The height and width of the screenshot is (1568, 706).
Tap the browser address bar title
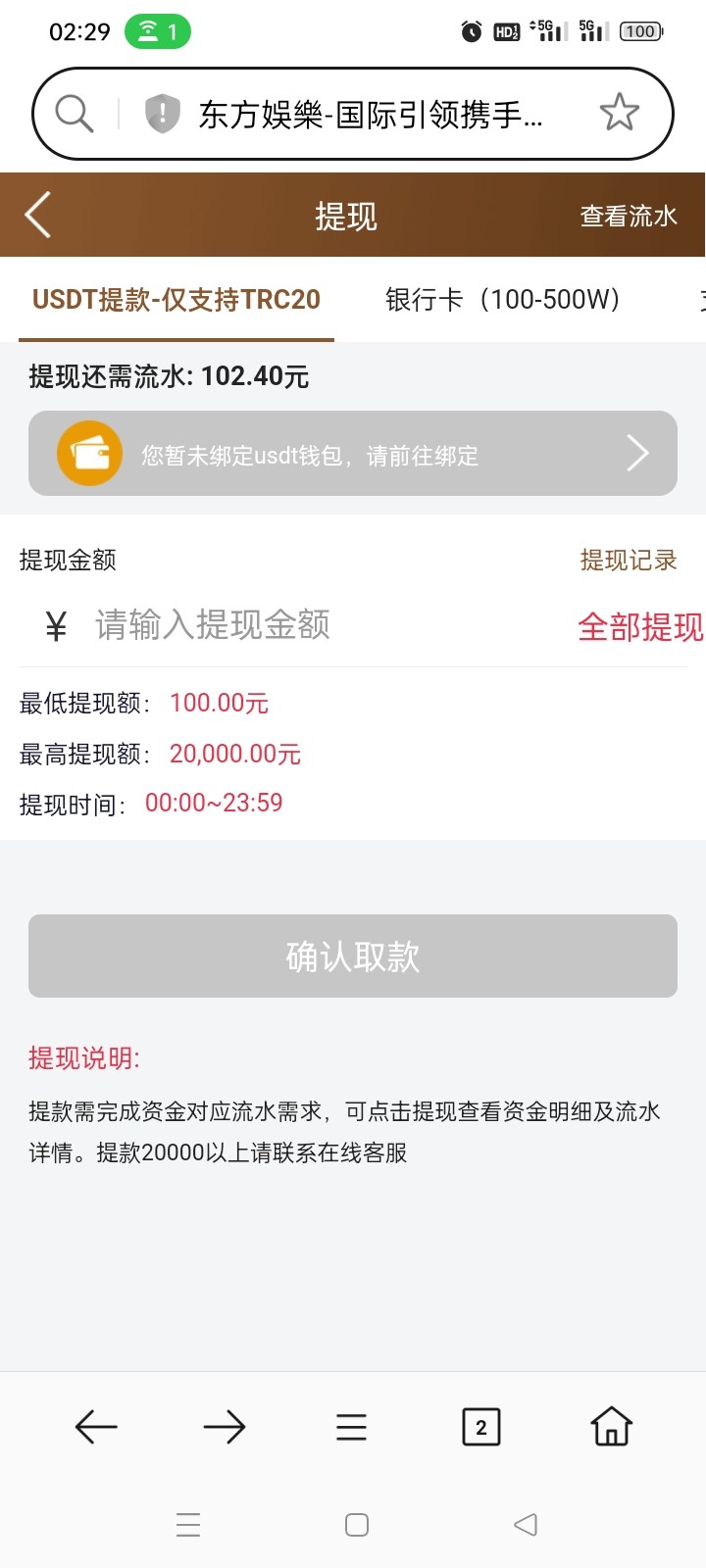tap(371, 115)
